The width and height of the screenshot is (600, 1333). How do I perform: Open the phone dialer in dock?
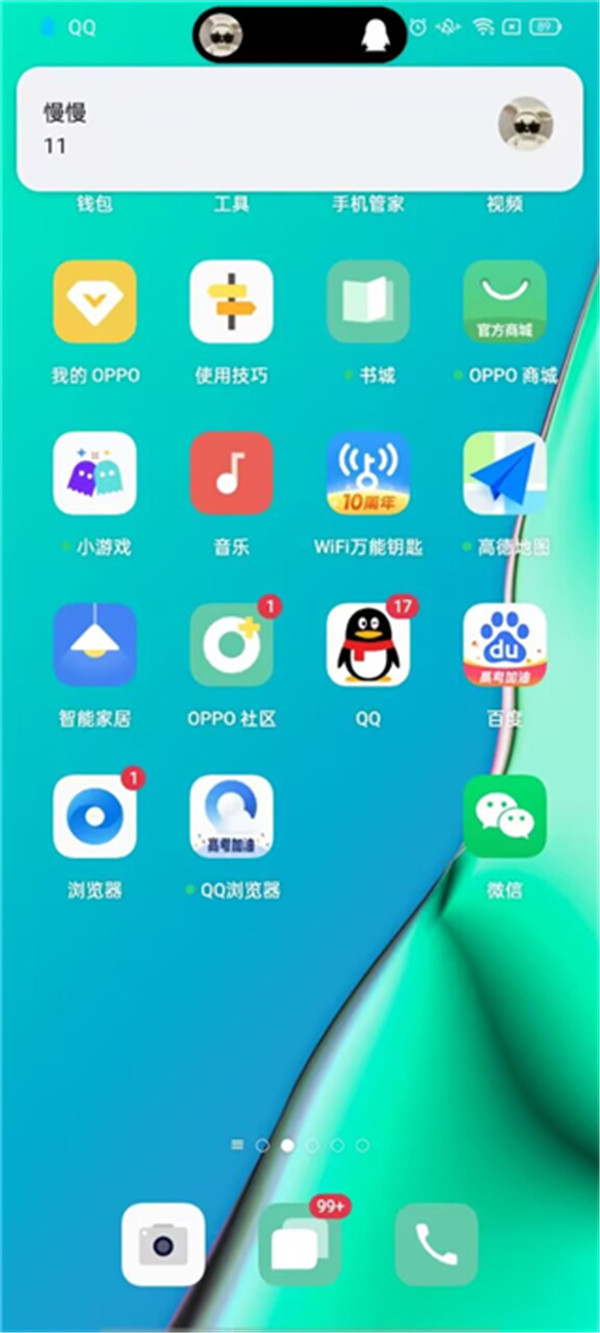[436, 1244]
